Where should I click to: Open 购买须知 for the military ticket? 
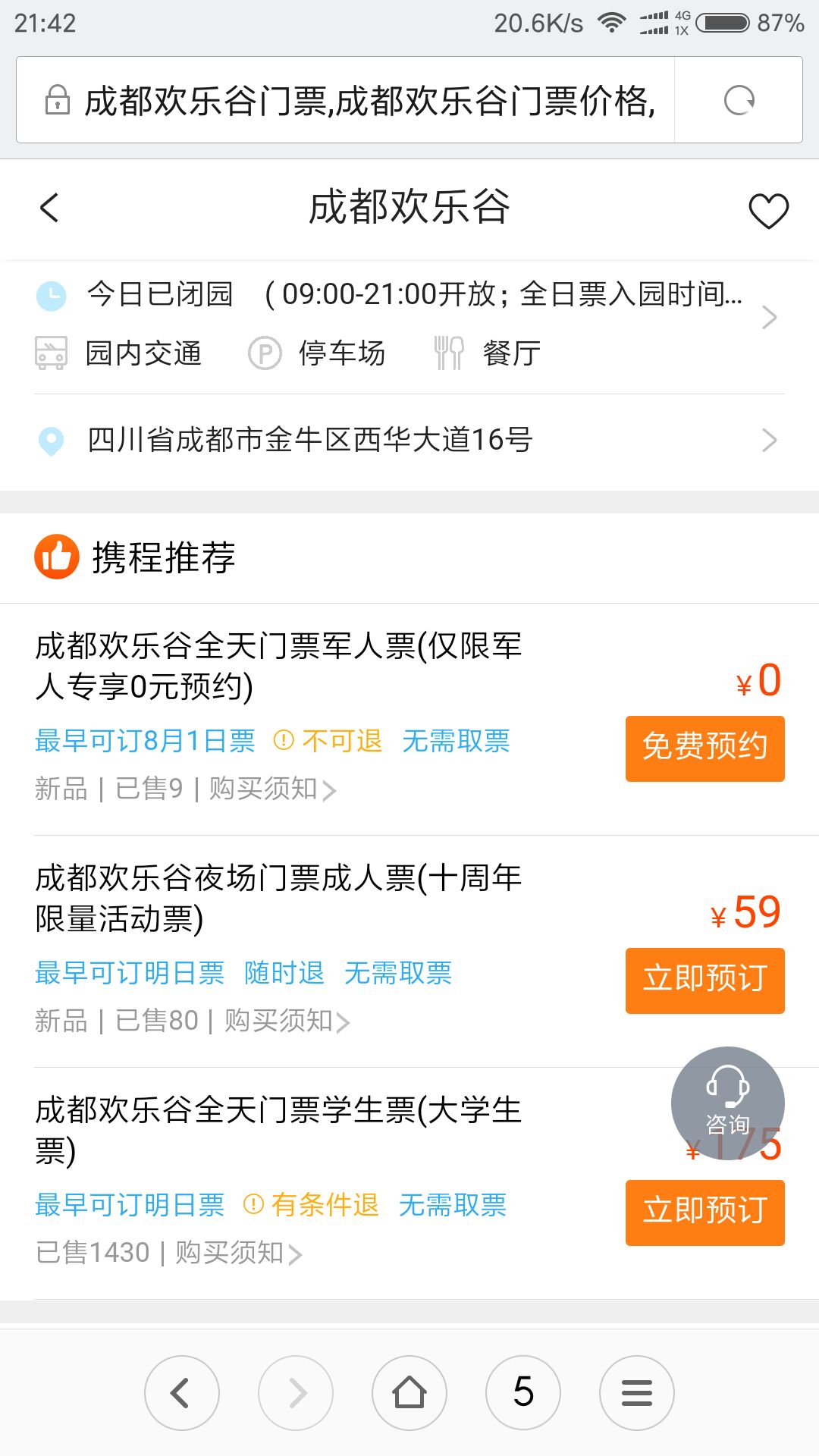(x=271, y=789)
